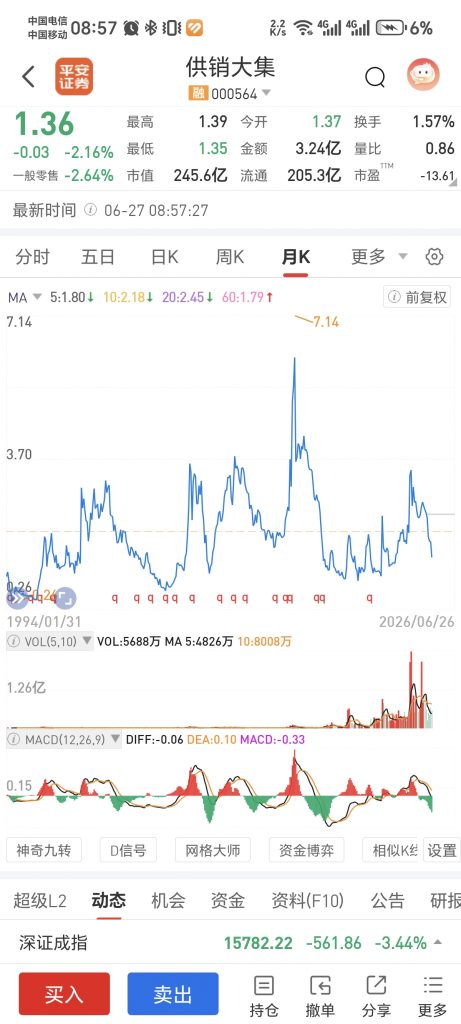This screenshot has height=1024, width=461.
Task: Select the 日K chart tab
Action: pyautogui.click(x=165, y=257)
